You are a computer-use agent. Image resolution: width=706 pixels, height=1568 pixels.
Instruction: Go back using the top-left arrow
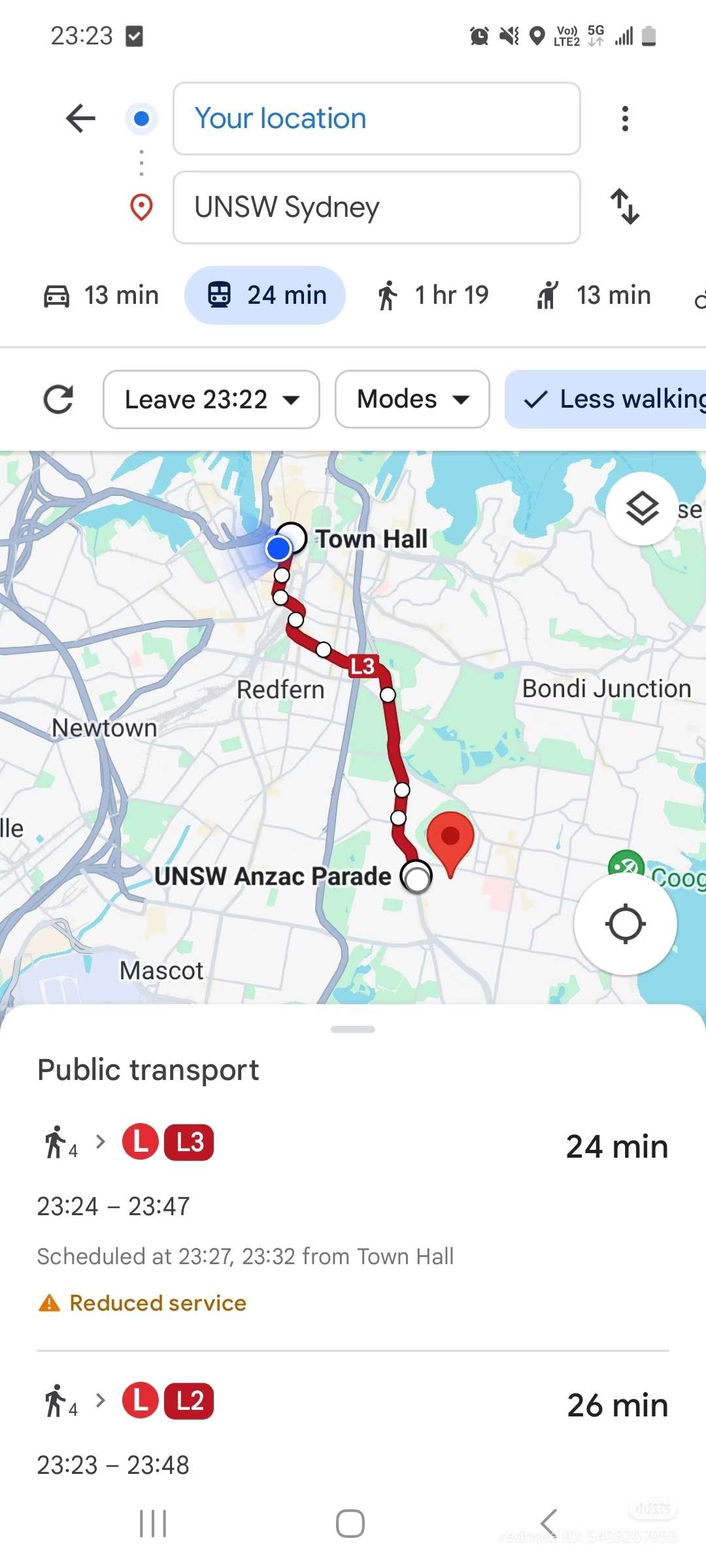pos(81,118)
